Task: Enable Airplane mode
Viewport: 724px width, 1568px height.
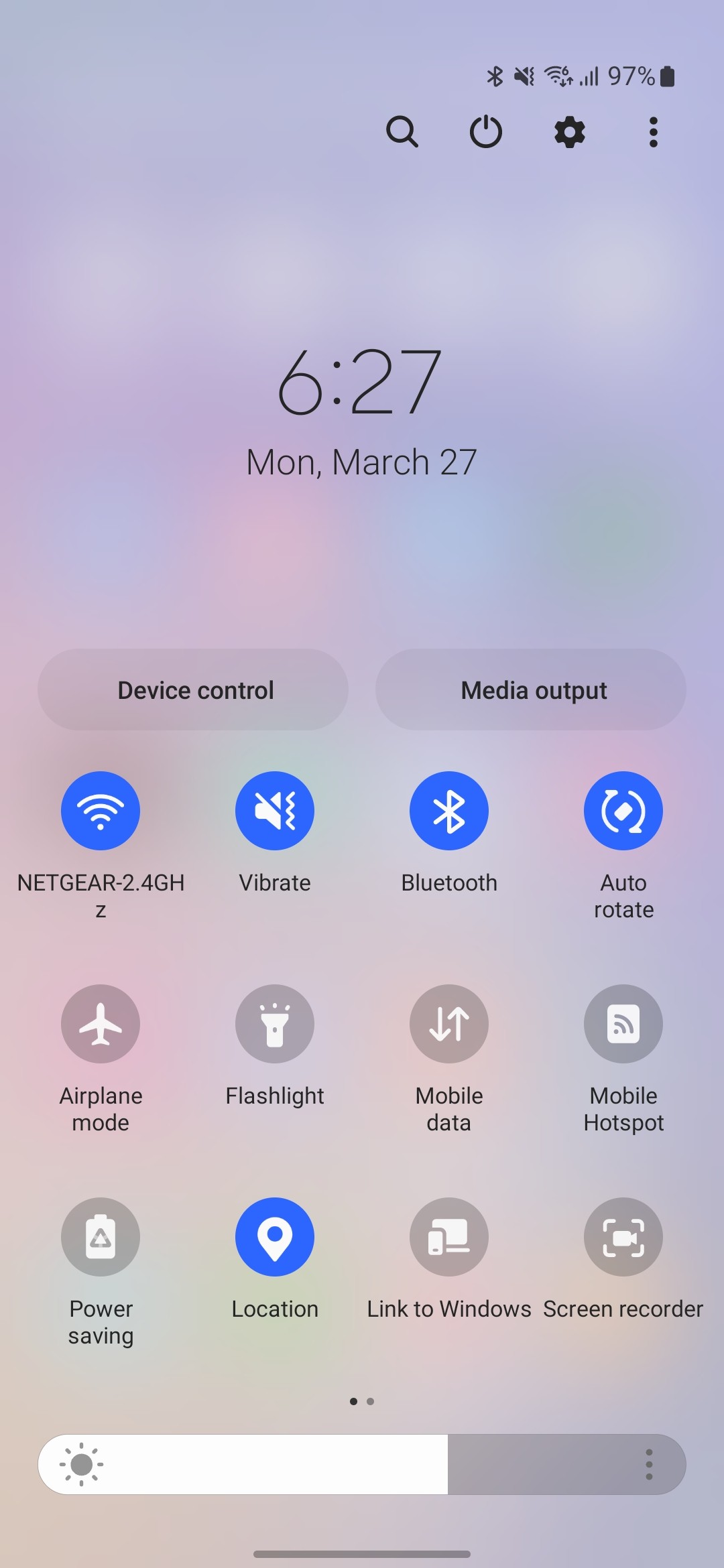Action: [101, 1024]
